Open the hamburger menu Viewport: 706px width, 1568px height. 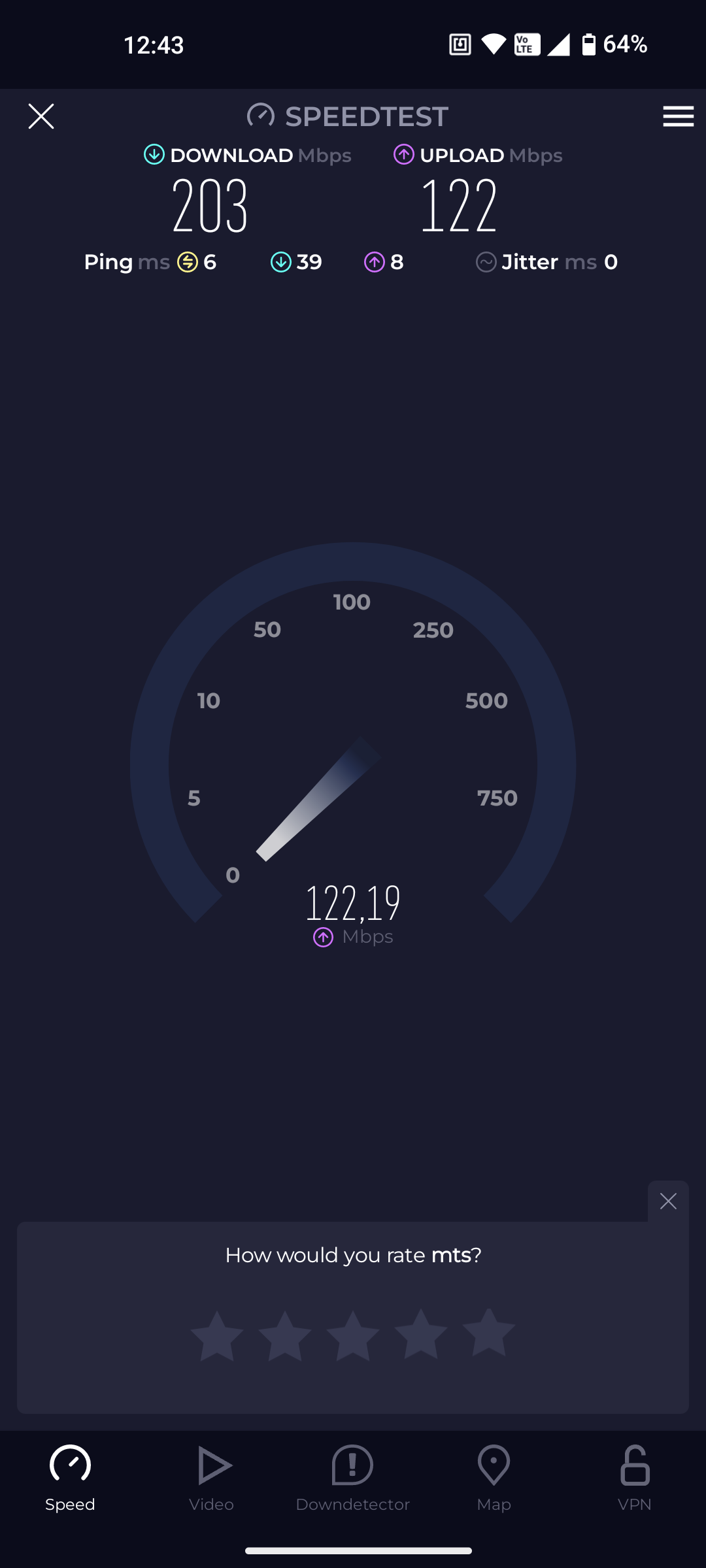[678, 116]
